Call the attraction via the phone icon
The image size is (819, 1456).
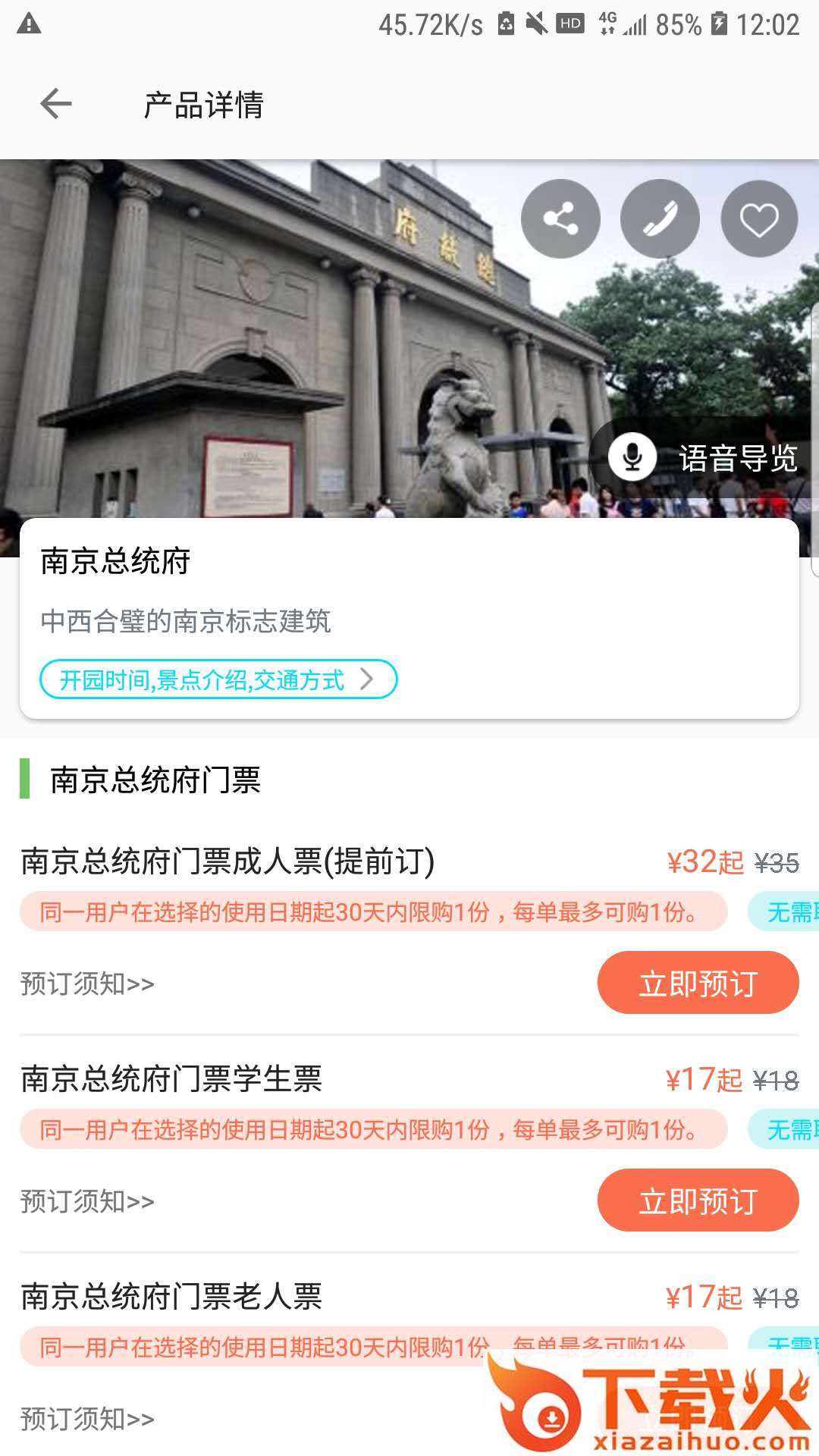click(x=660, y=219)
